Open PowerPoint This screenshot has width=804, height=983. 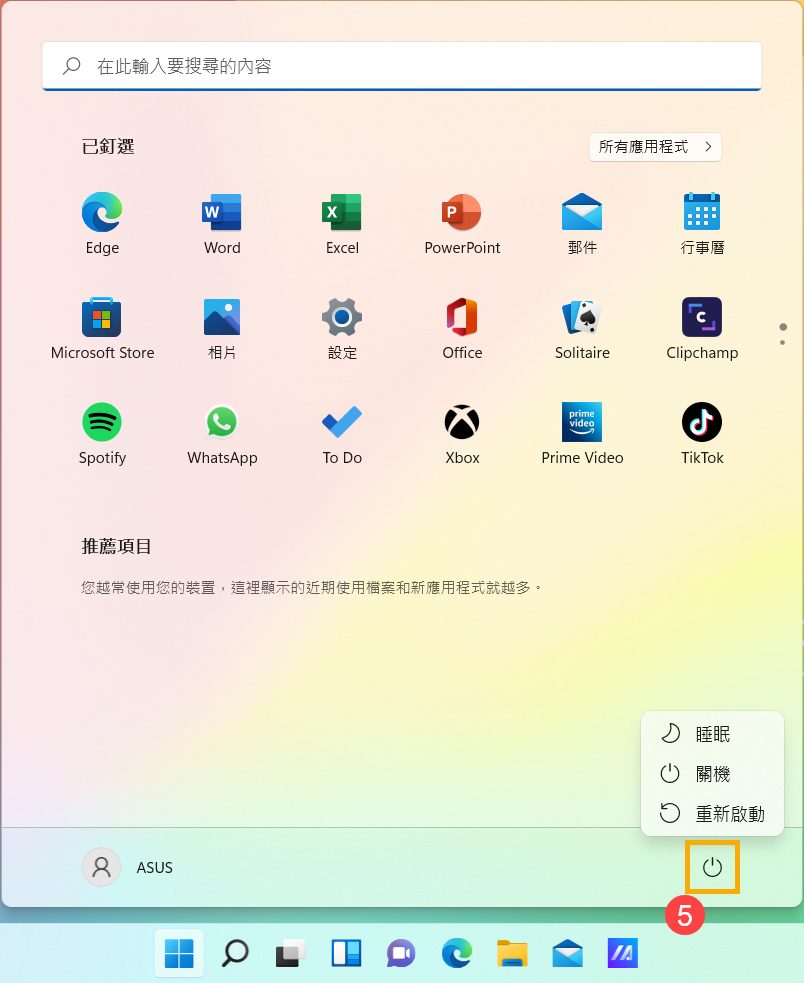[462, 212]
